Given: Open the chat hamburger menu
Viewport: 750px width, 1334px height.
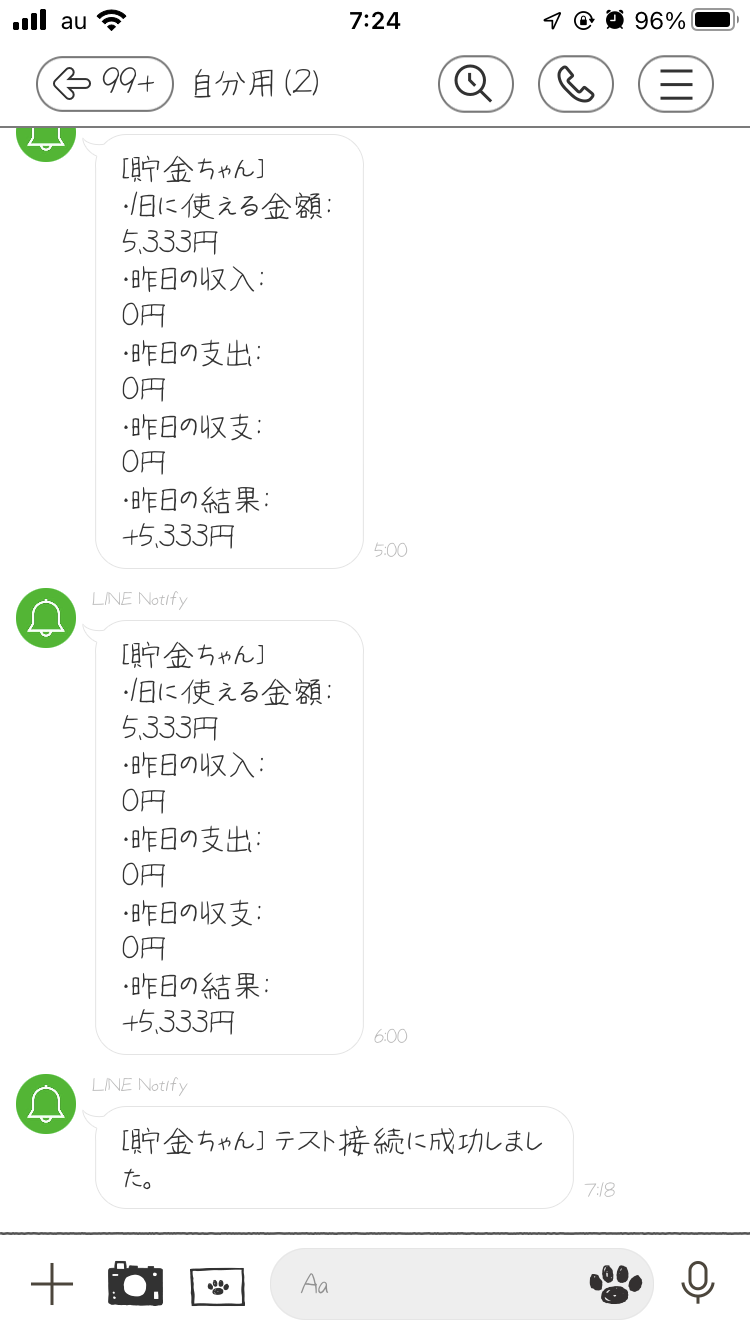Looking at the screenshot, I should [x=676, y=84].
